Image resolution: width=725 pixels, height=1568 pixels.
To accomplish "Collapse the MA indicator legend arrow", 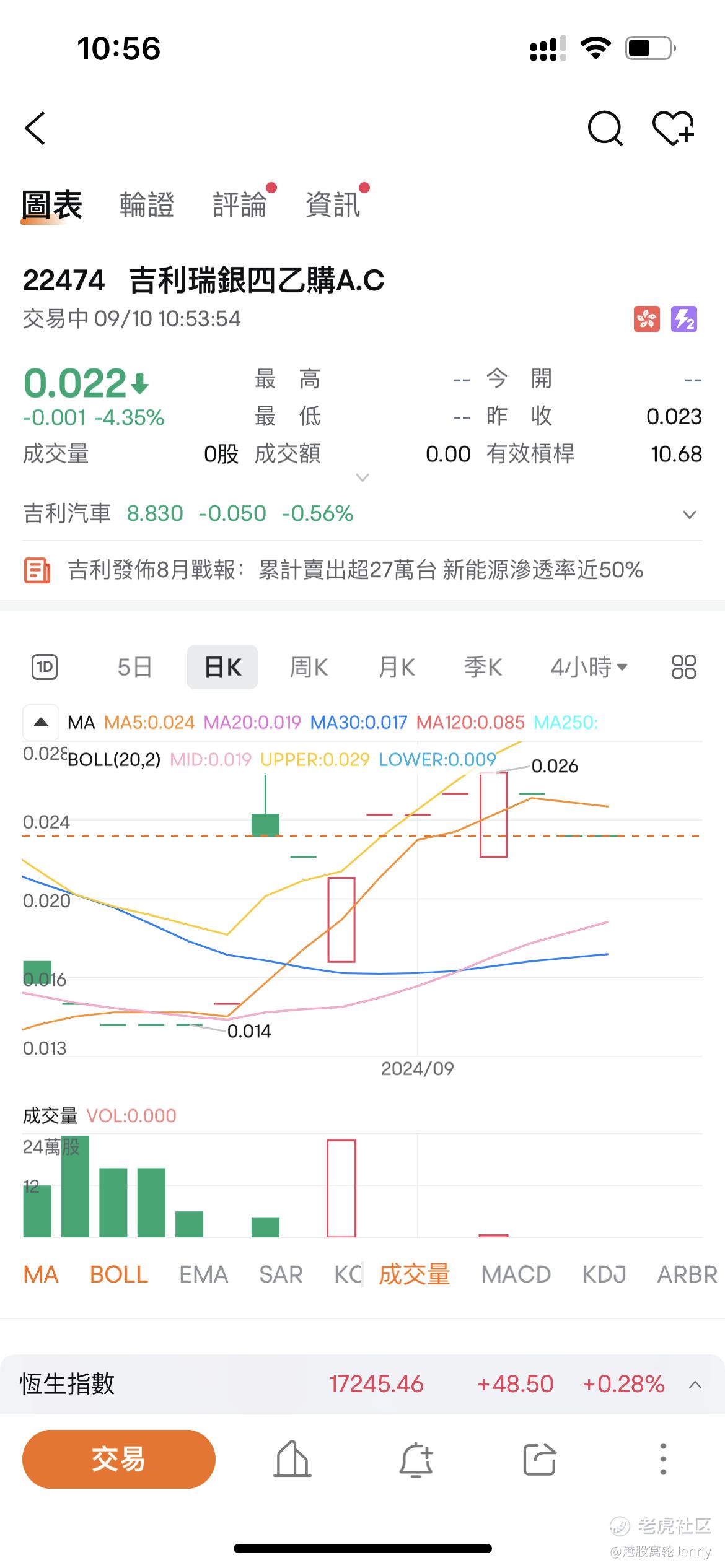I will coord(41,722).
